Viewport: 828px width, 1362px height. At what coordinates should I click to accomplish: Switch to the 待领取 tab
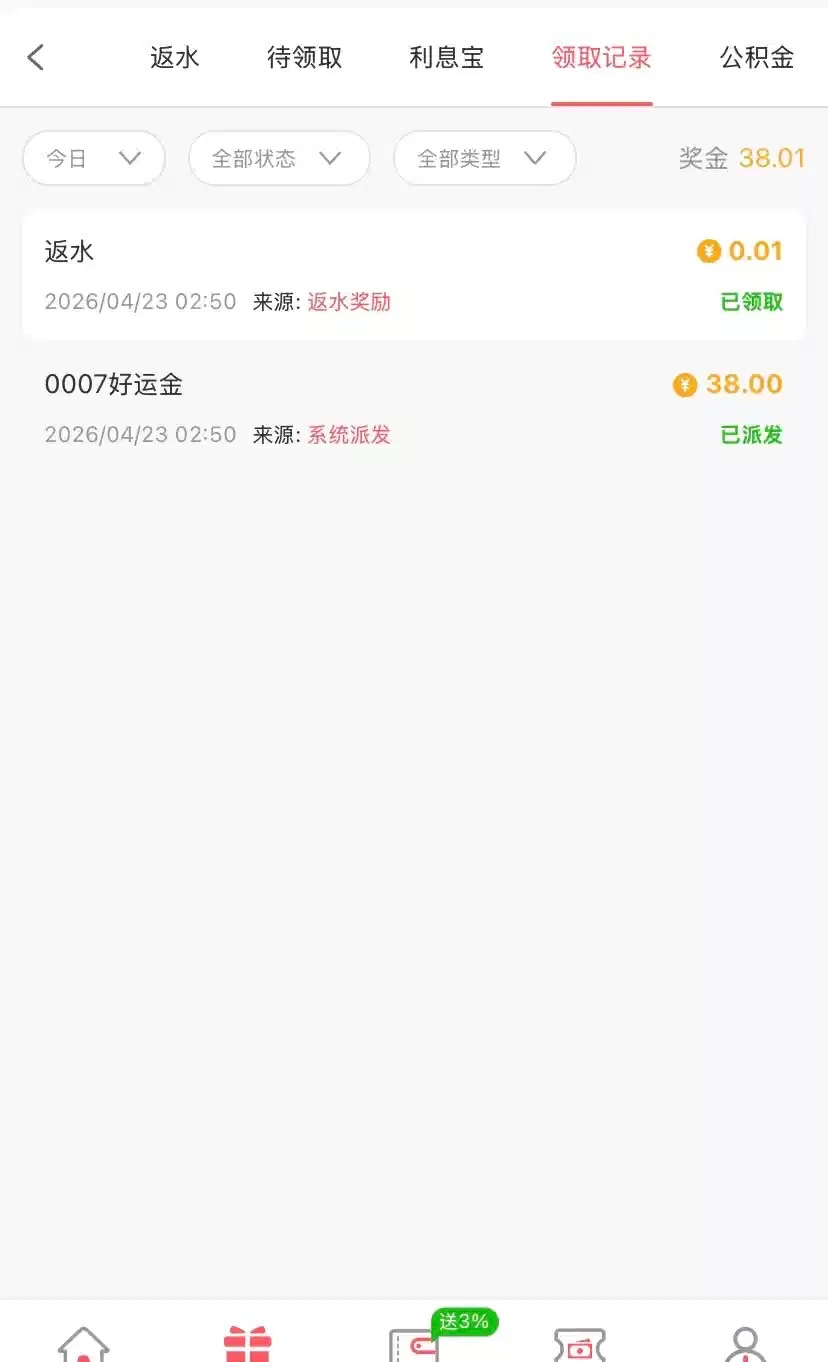tap(305, 58)
